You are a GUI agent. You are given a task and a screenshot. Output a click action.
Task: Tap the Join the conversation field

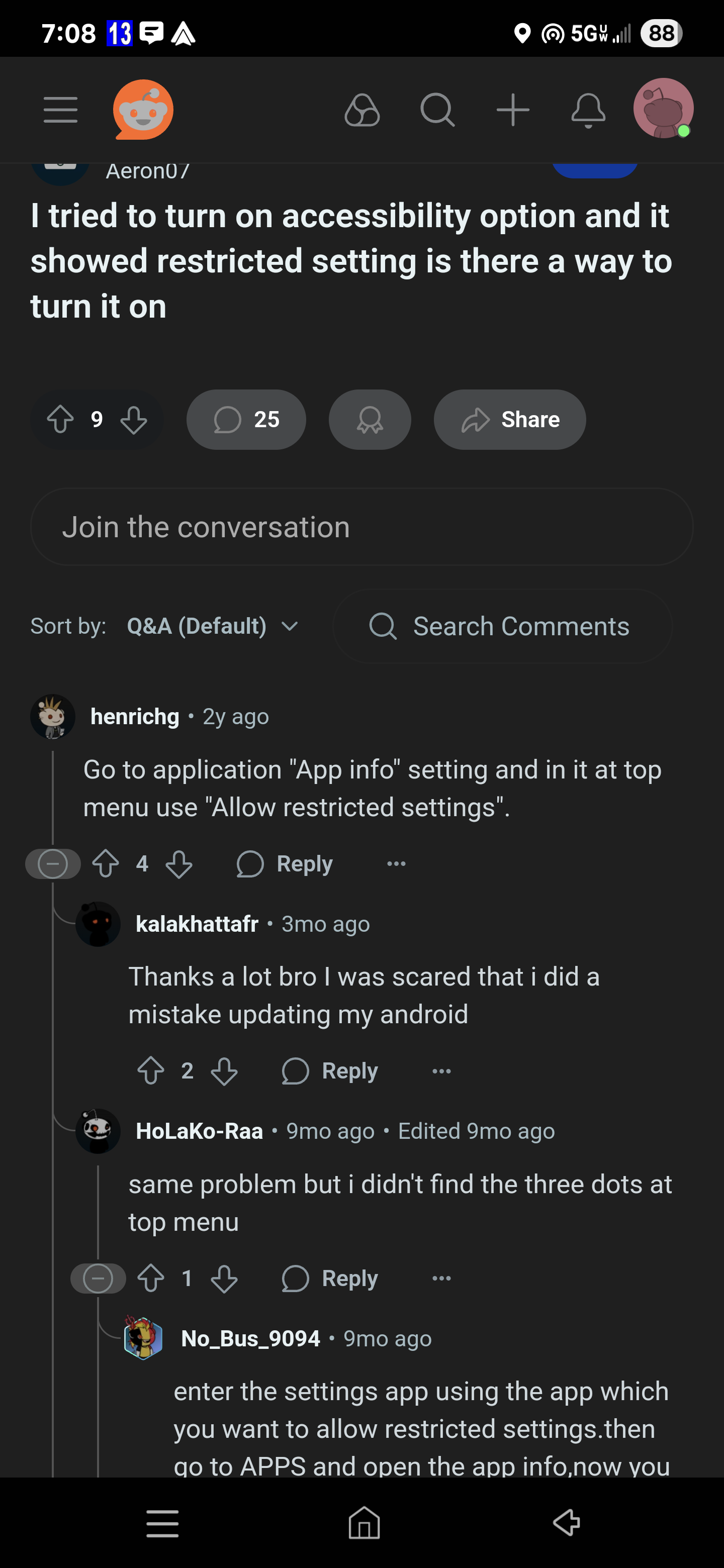(x=361, y=527)
